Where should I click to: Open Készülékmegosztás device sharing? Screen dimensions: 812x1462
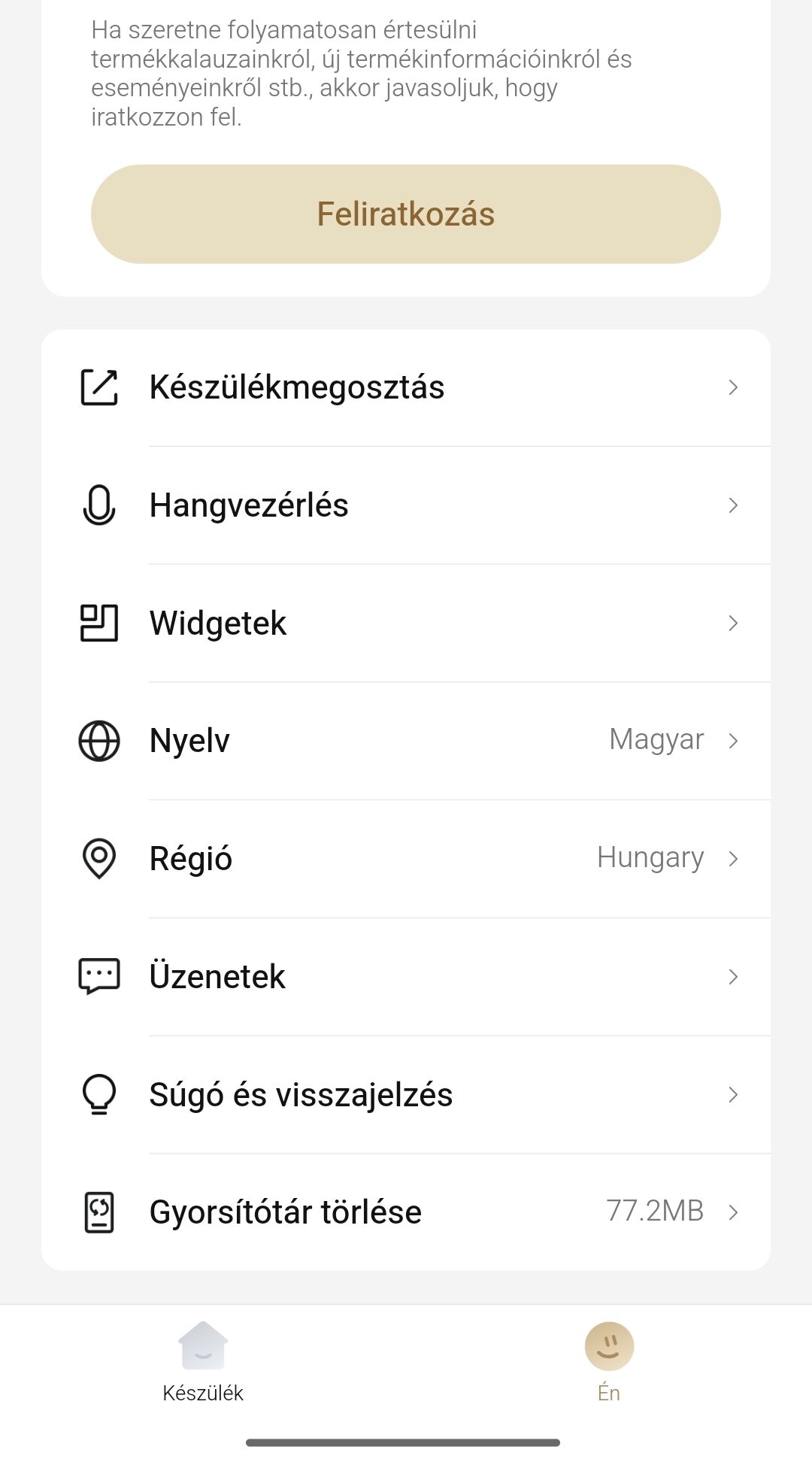406,388
